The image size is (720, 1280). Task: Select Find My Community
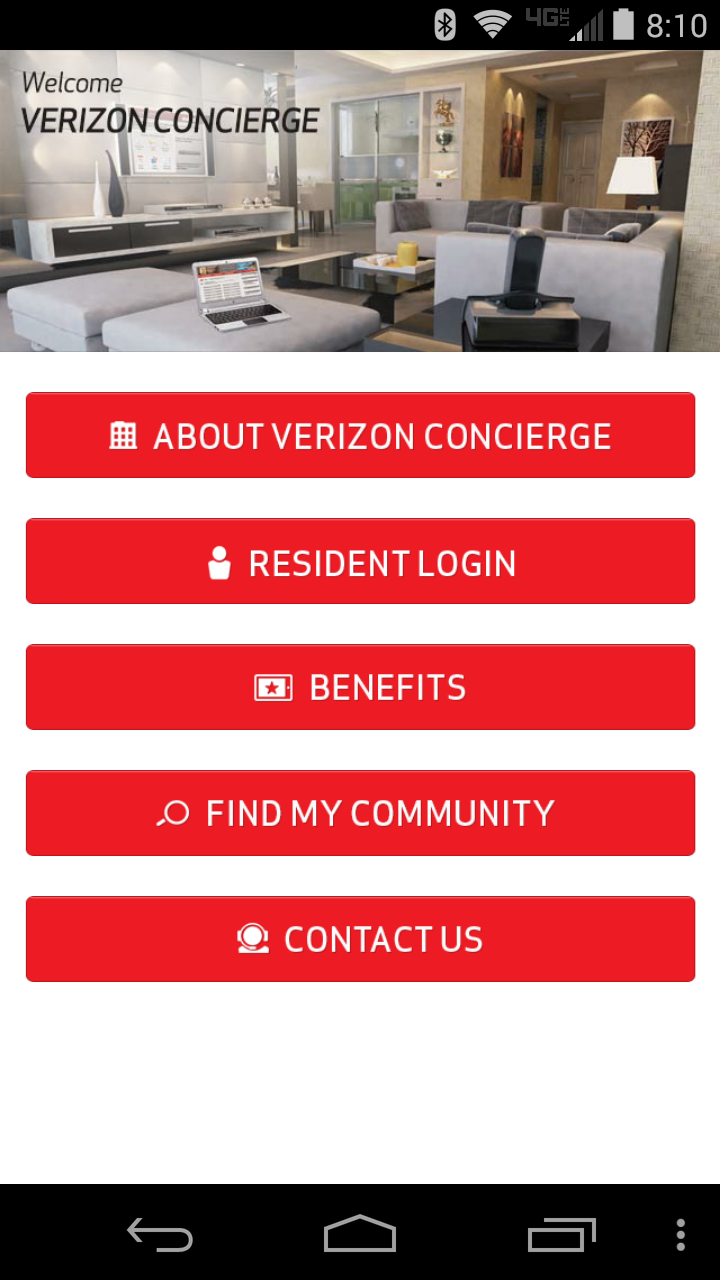pos(360,813)
